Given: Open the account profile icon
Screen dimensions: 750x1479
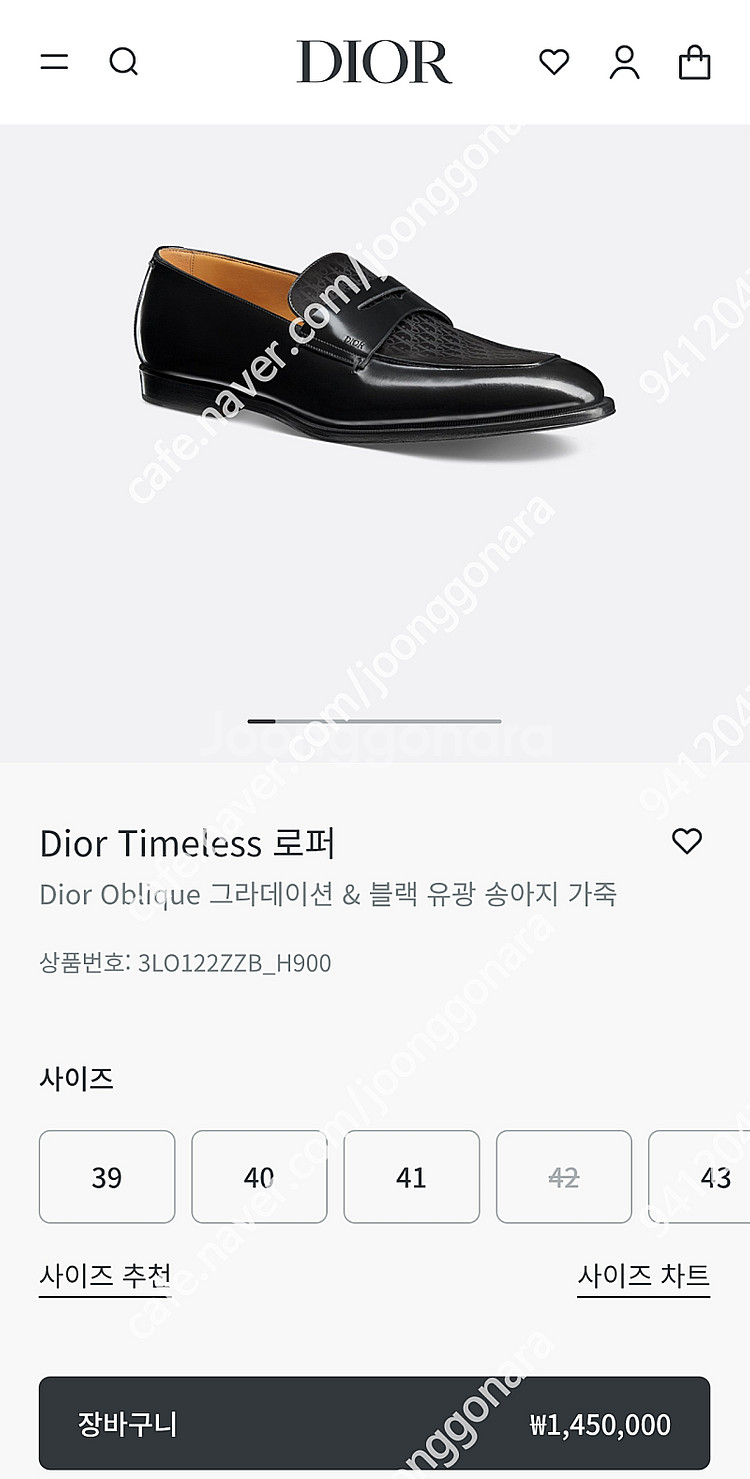Looking at the screenshot, I should tap(624, 62).
